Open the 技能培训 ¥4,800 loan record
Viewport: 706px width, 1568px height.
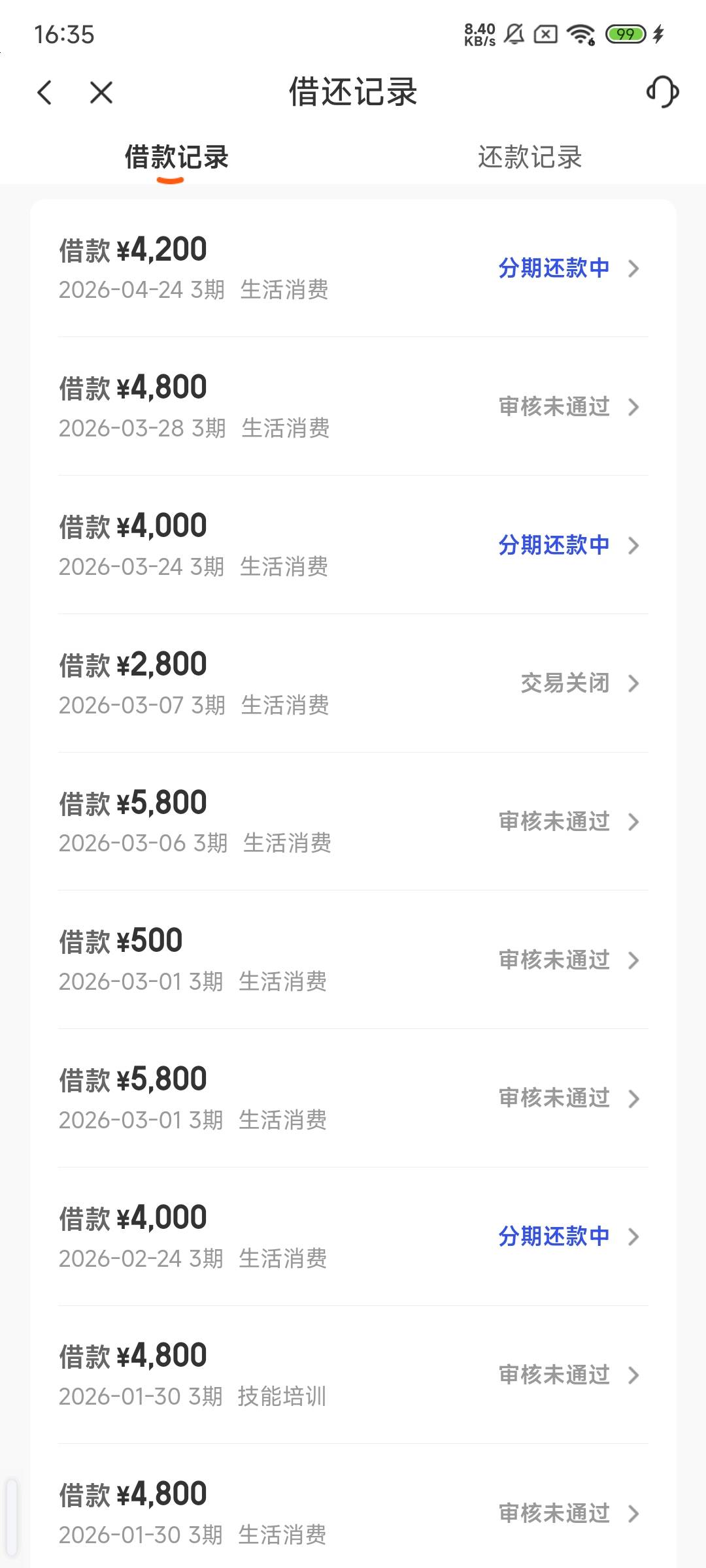(353, 1375)
